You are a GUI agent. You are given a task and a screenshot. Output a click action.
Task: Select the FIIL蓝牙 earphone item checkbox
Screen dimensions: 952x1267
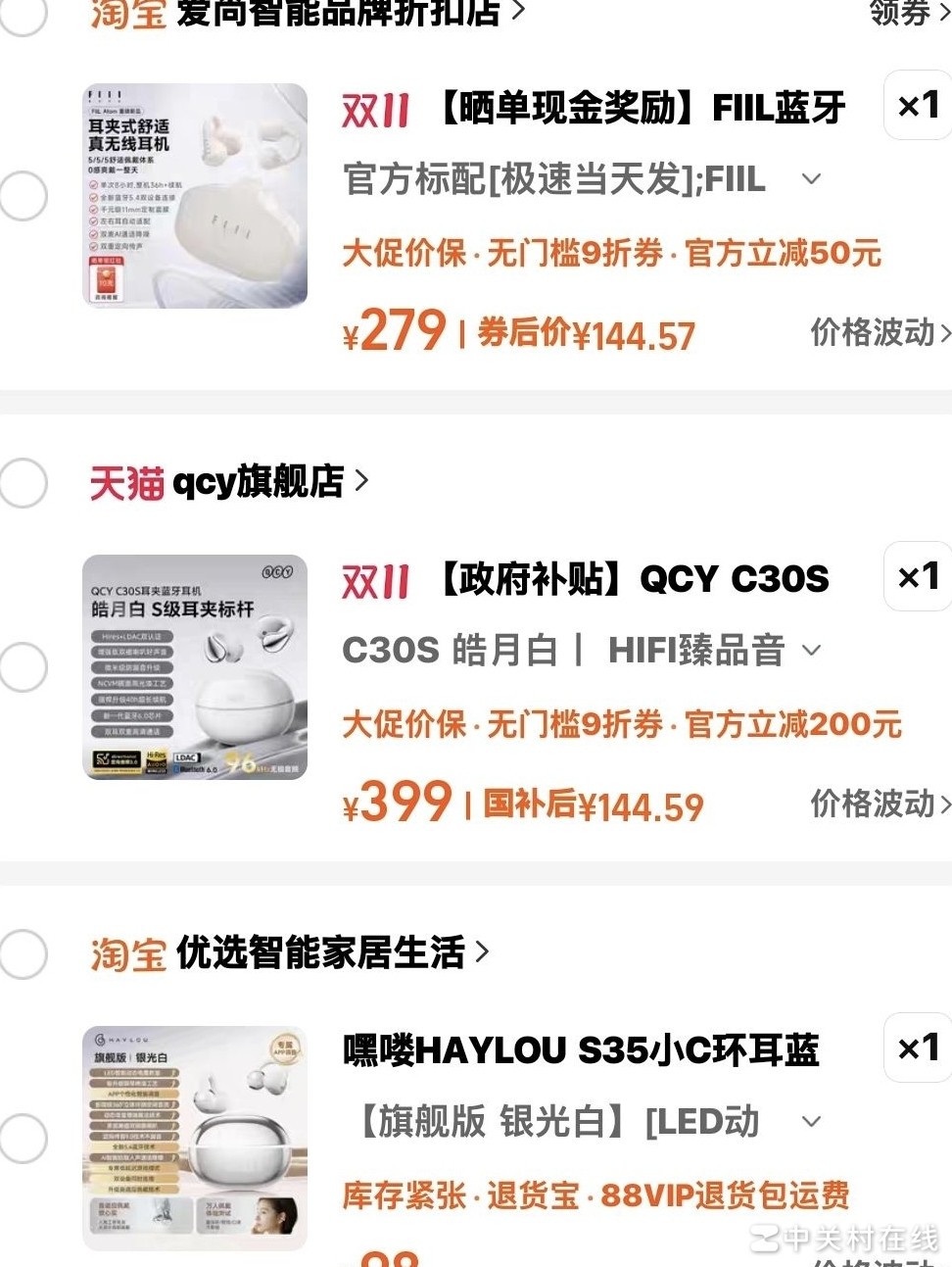(x=23, y=196)
